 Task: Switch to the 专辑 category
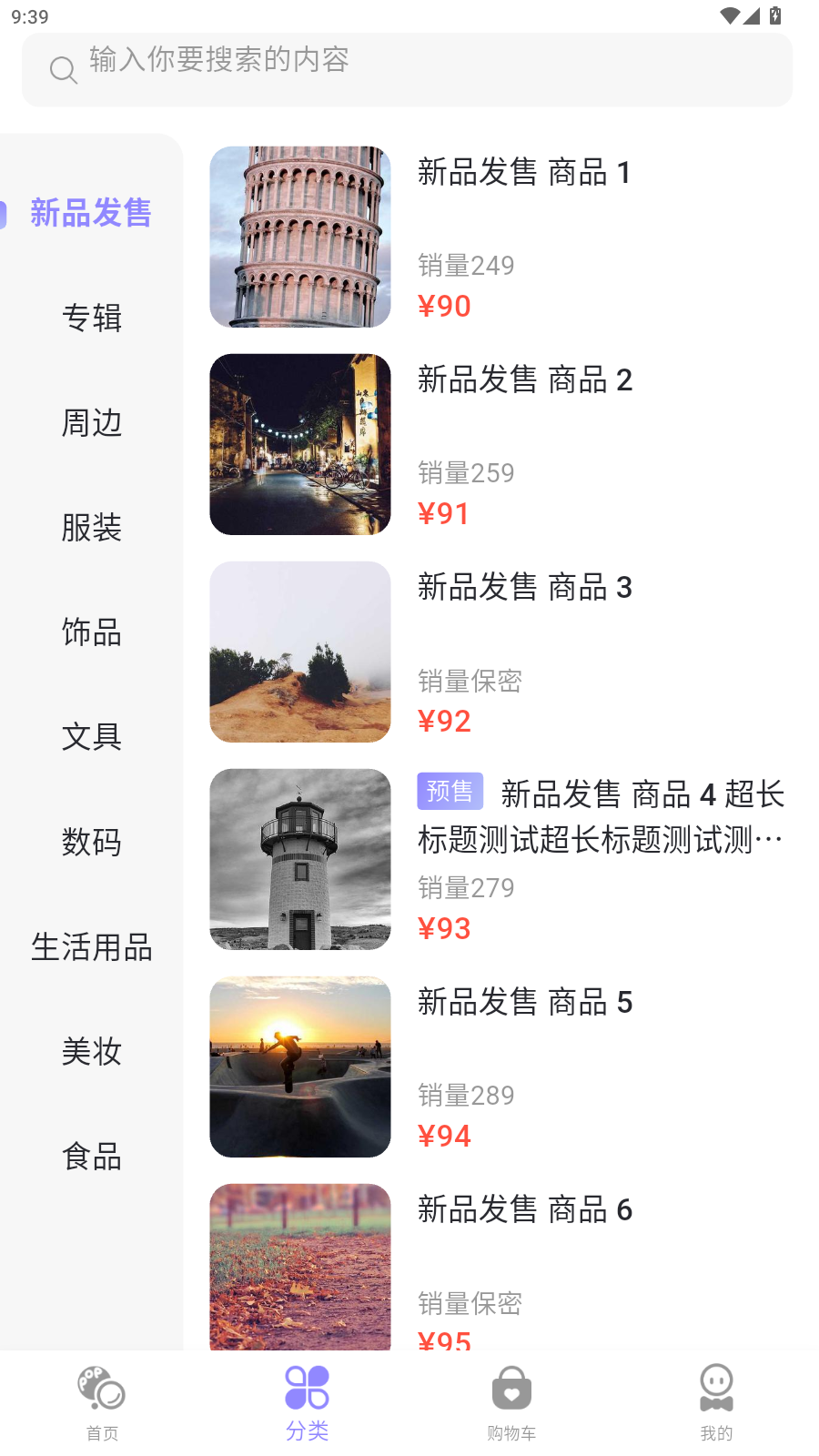tap(92, 317)
